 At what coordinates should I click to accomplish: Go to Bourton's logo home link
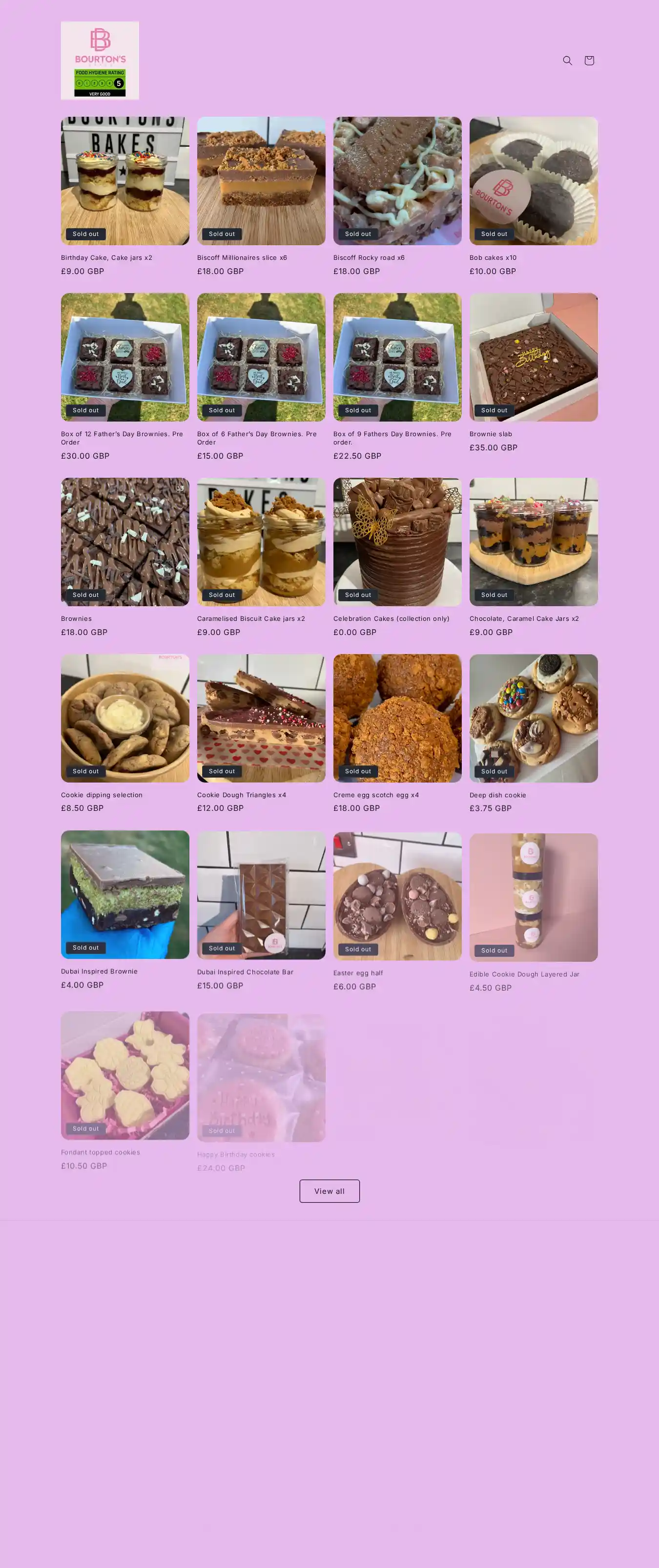(100, 60)
